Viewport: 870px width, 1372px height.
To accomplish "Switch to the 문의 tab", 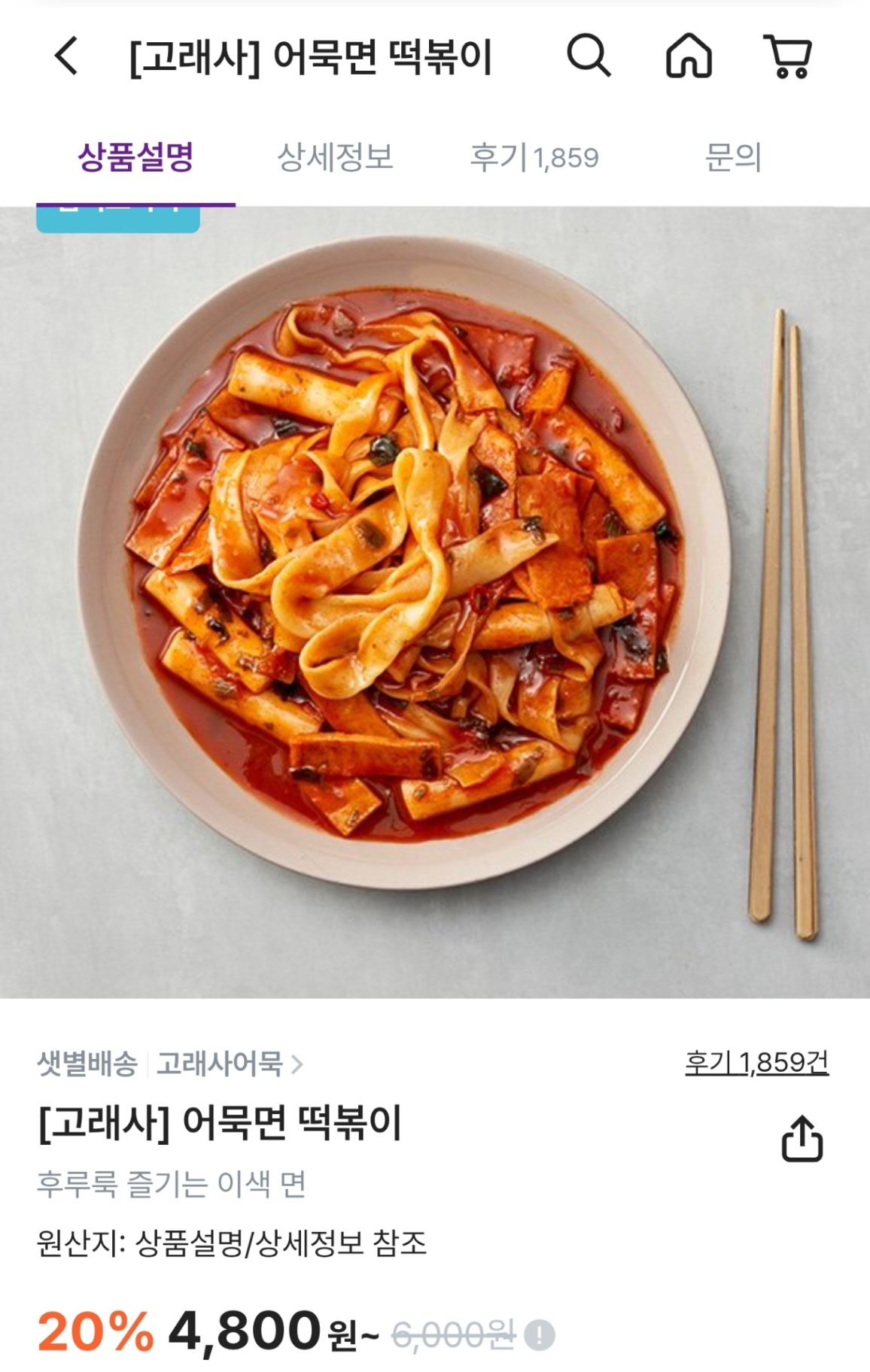I will point(732,157).
